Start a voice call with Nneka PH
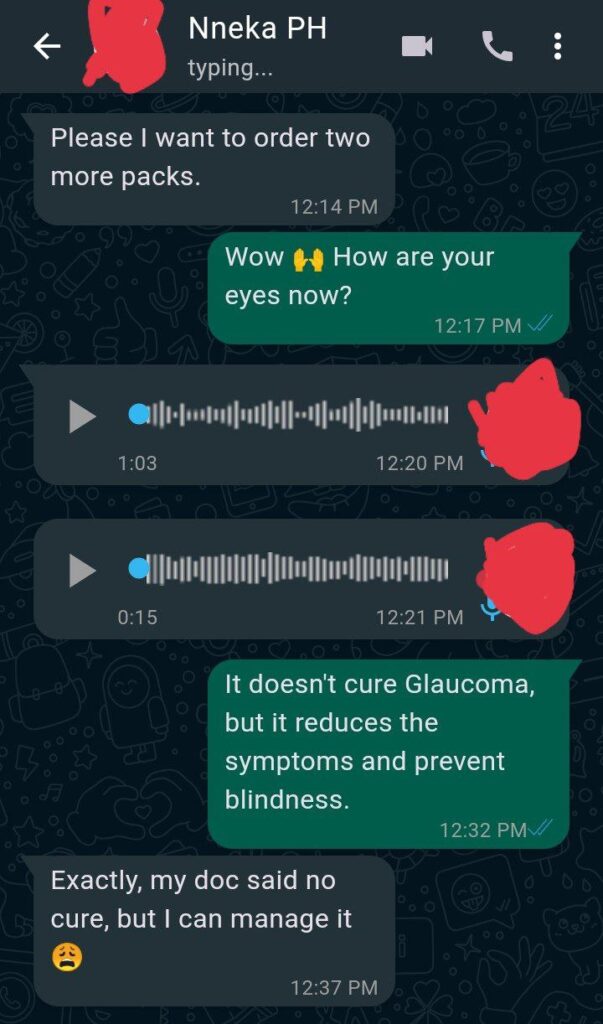Screen dimensions: 603x1024 [x=496, y=46]
